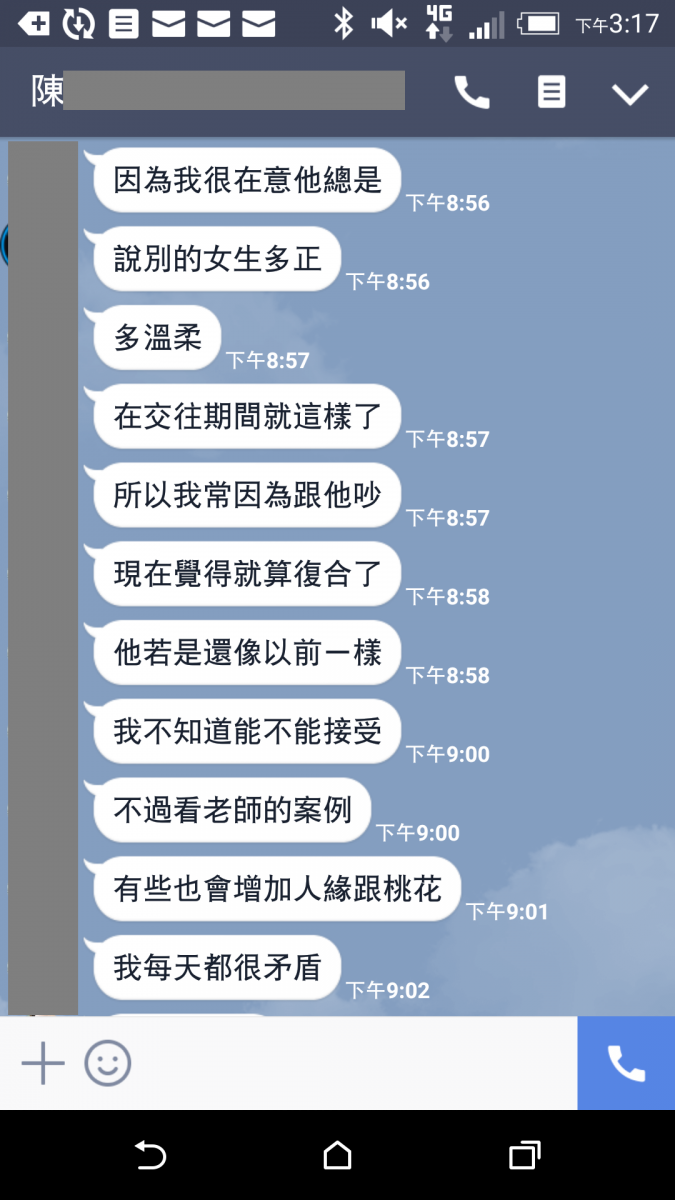Open the emoji sticker picker
Image resolution: width=675 pixels, height=1200 pixels.
pos(108,1063)
